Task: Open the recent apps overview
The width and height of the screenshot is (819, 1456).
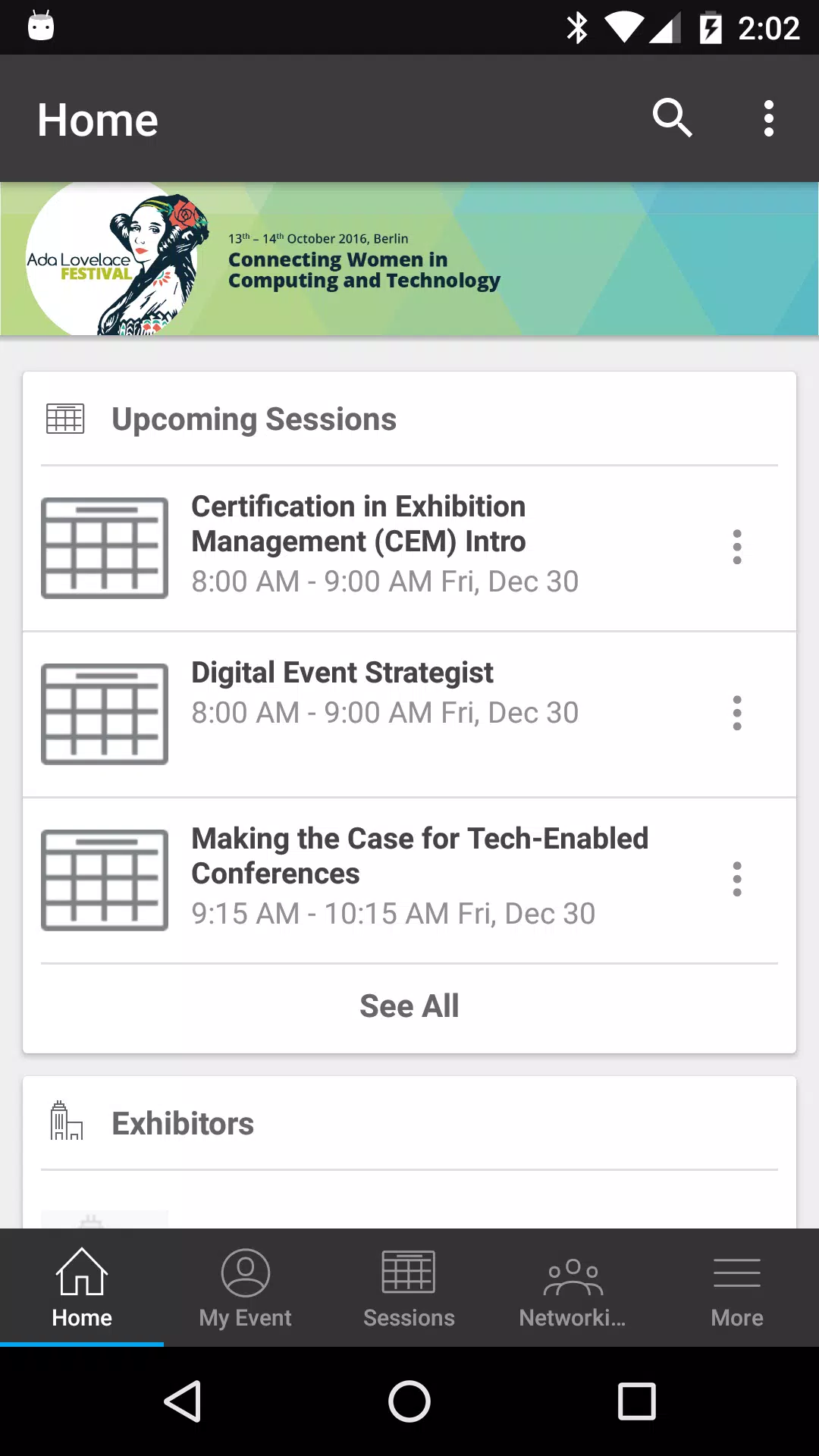Action: click(637, 1401)
